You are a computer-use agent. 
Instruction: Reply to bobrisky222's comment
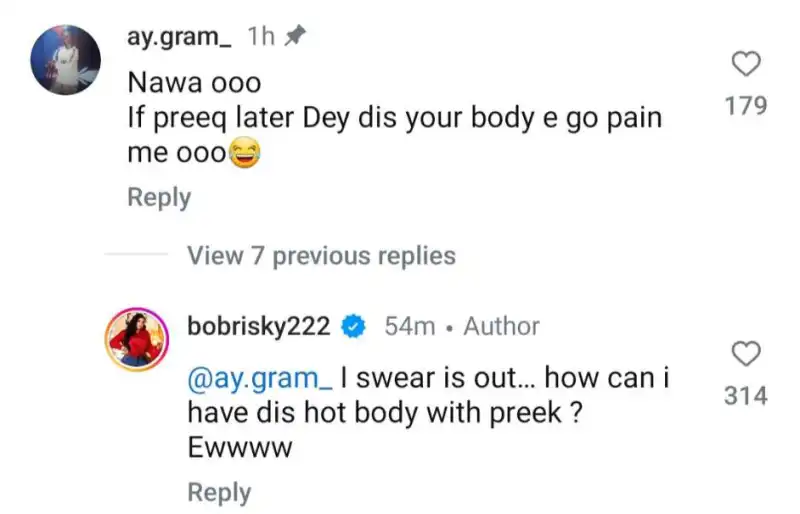pos(219,493)
